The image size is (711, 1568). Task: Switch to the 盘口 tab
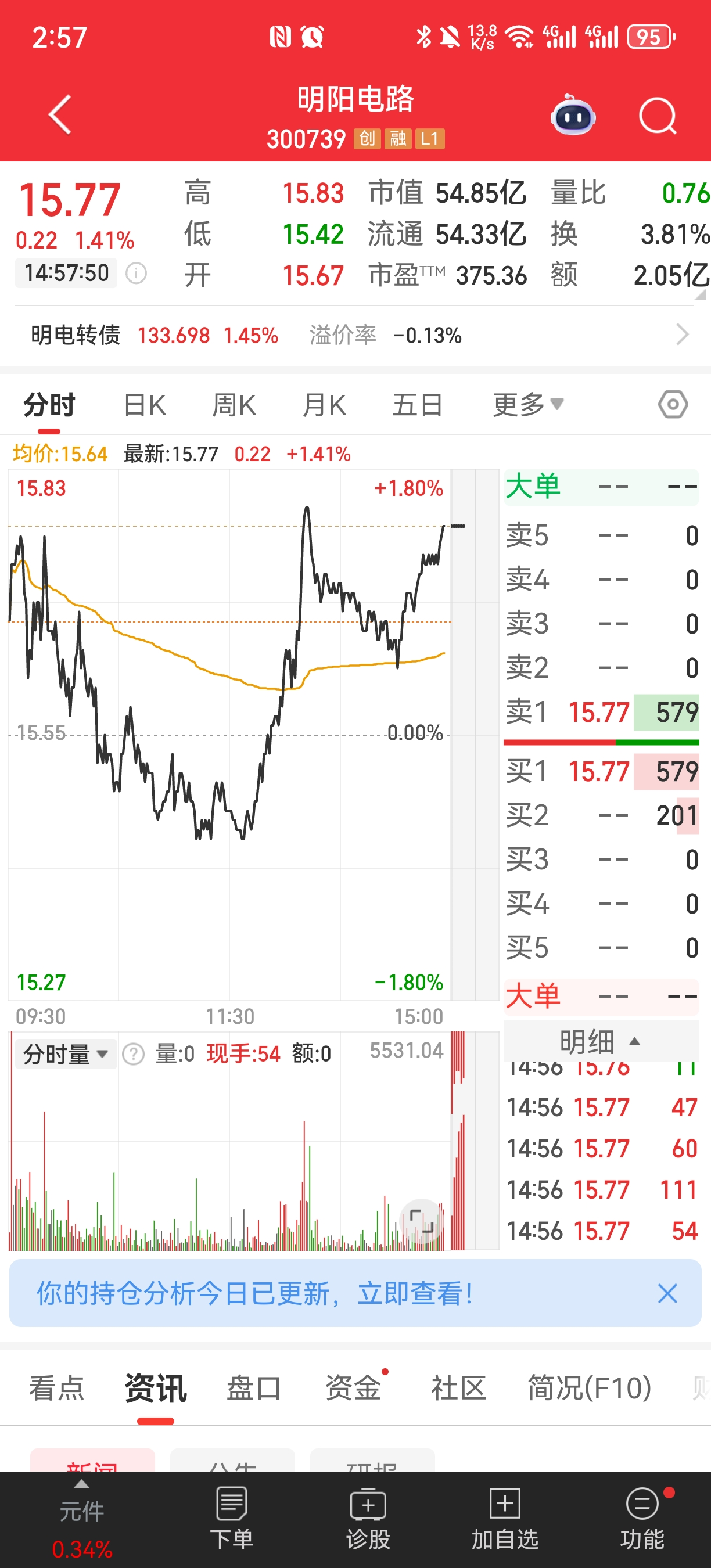coord(253,1389)
